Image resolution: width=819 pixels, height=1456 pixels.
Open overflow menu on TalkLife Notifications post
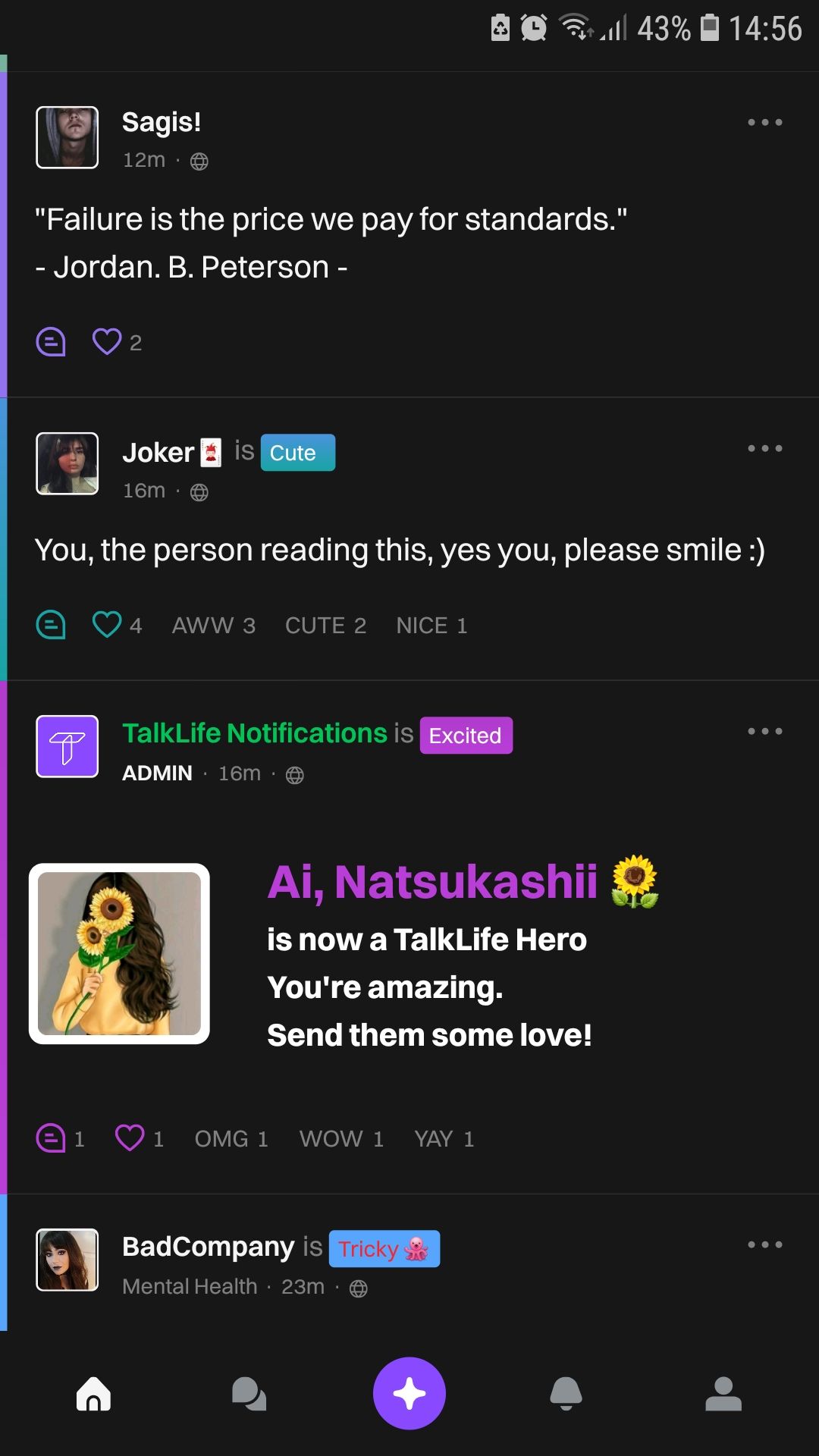click(764, 731)
